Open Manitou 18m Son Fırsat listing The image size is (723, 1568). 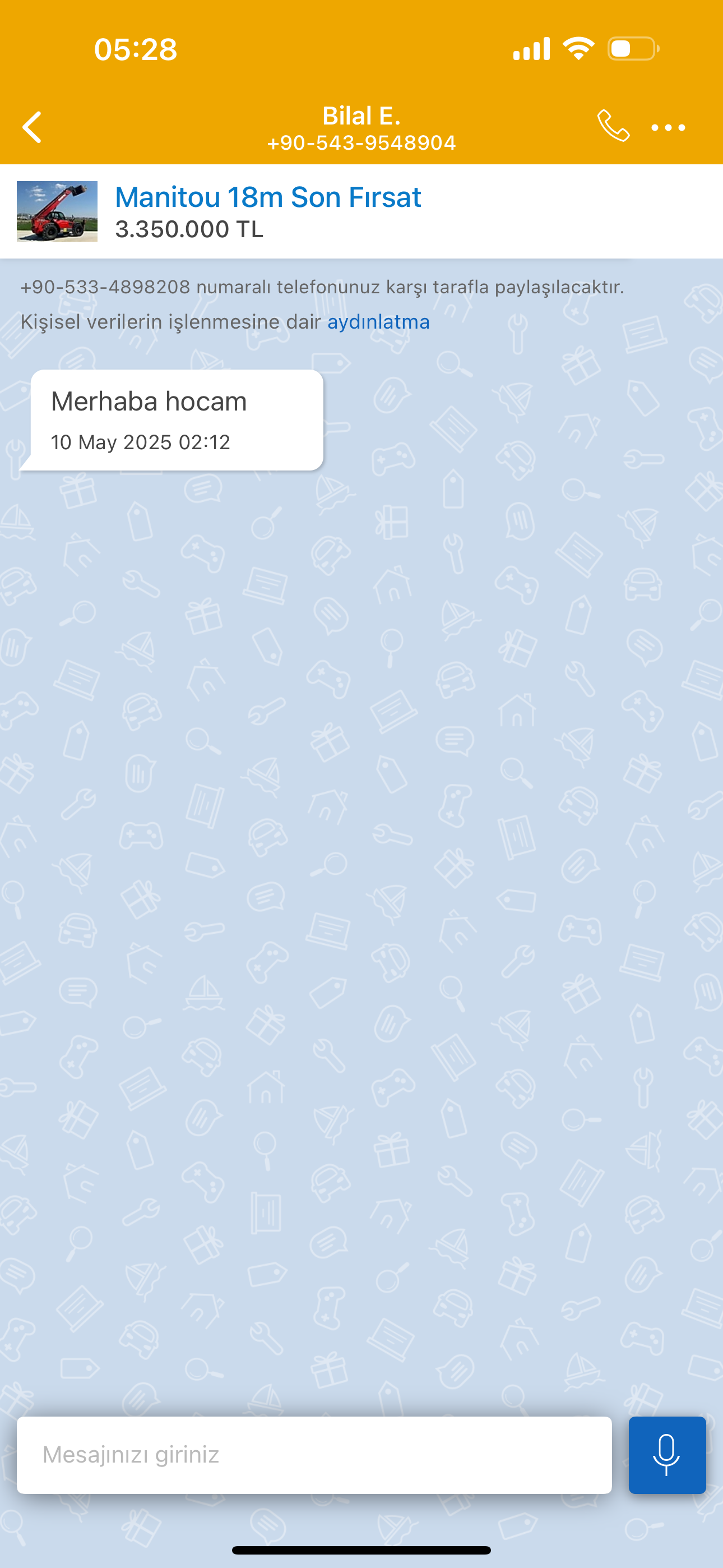(x=268, y=197)
